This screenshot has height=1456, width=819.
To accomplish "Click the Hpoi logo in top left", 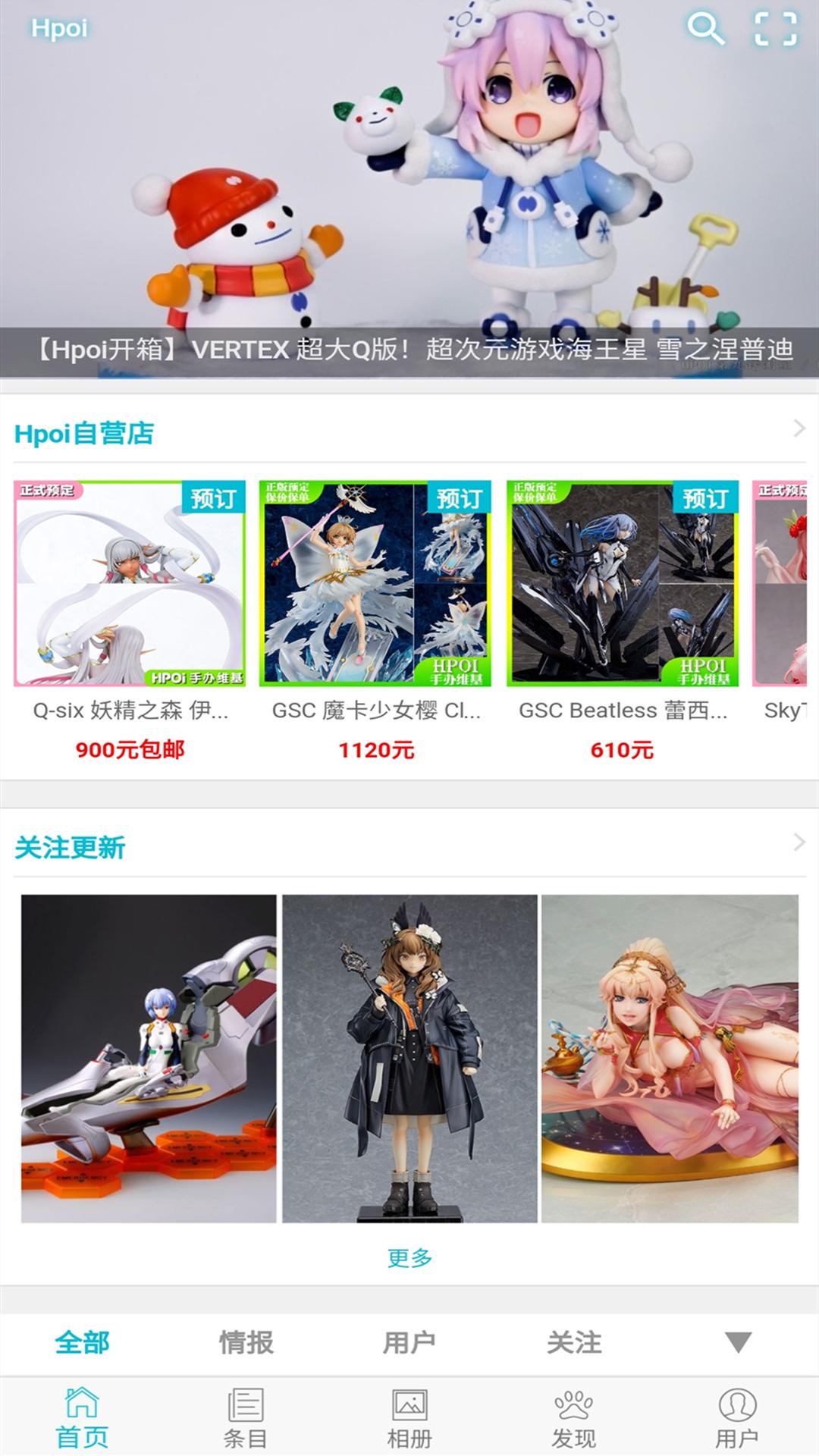I will pos(59,27).
